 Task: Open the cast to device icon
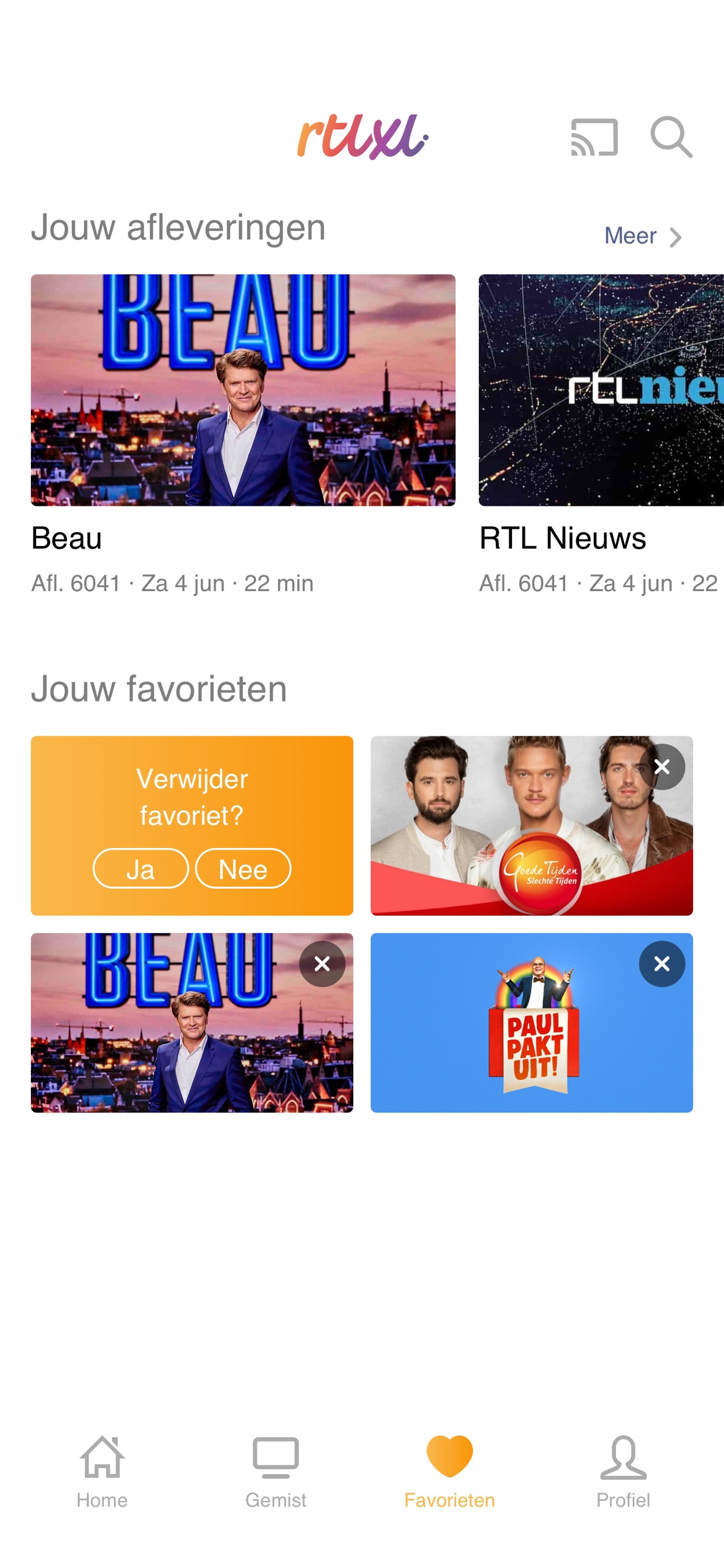[x=594, y=138]
